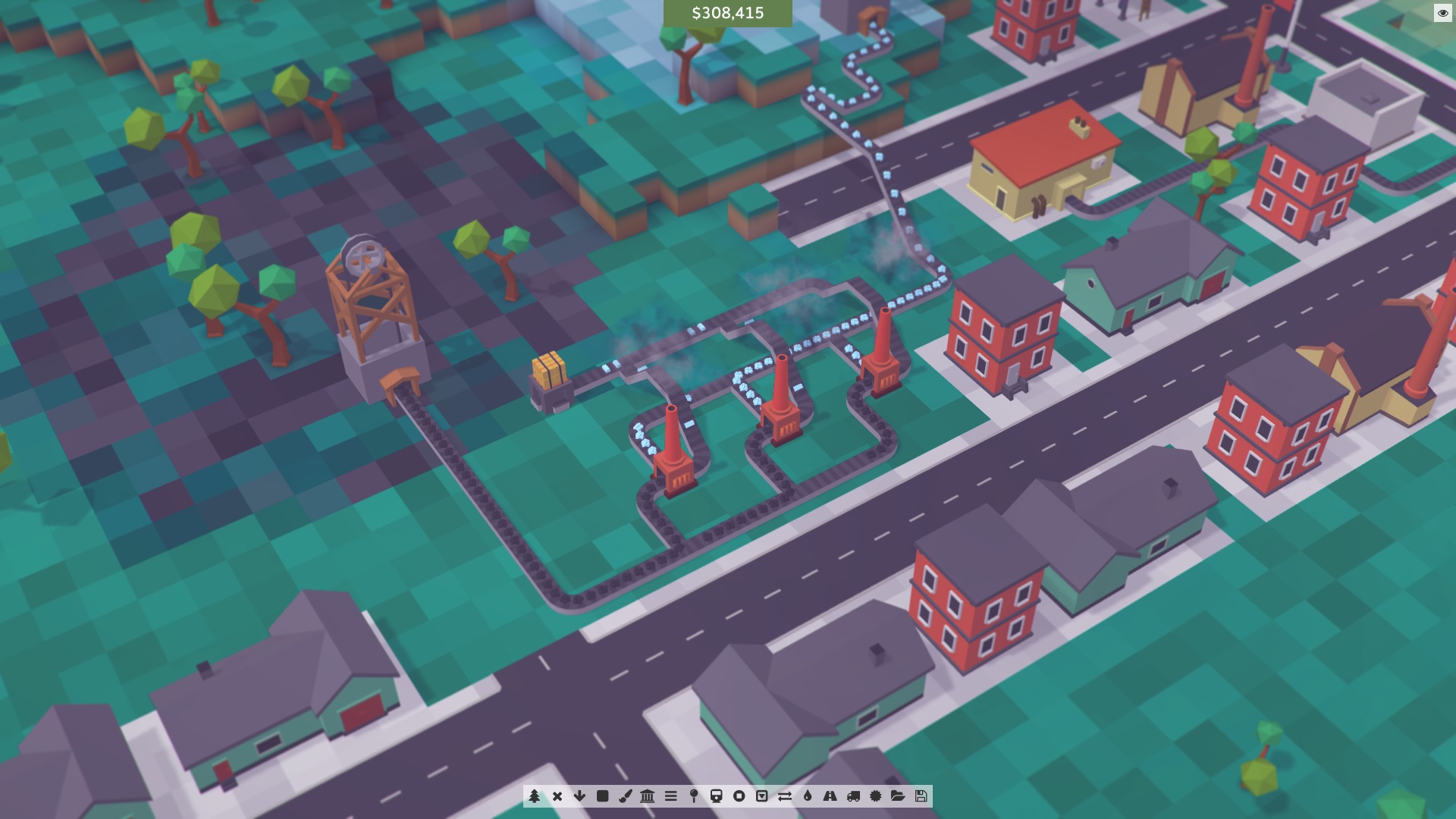
Task: Tap the gear-shaped badge icon
Action: click(x=876, y=796)
